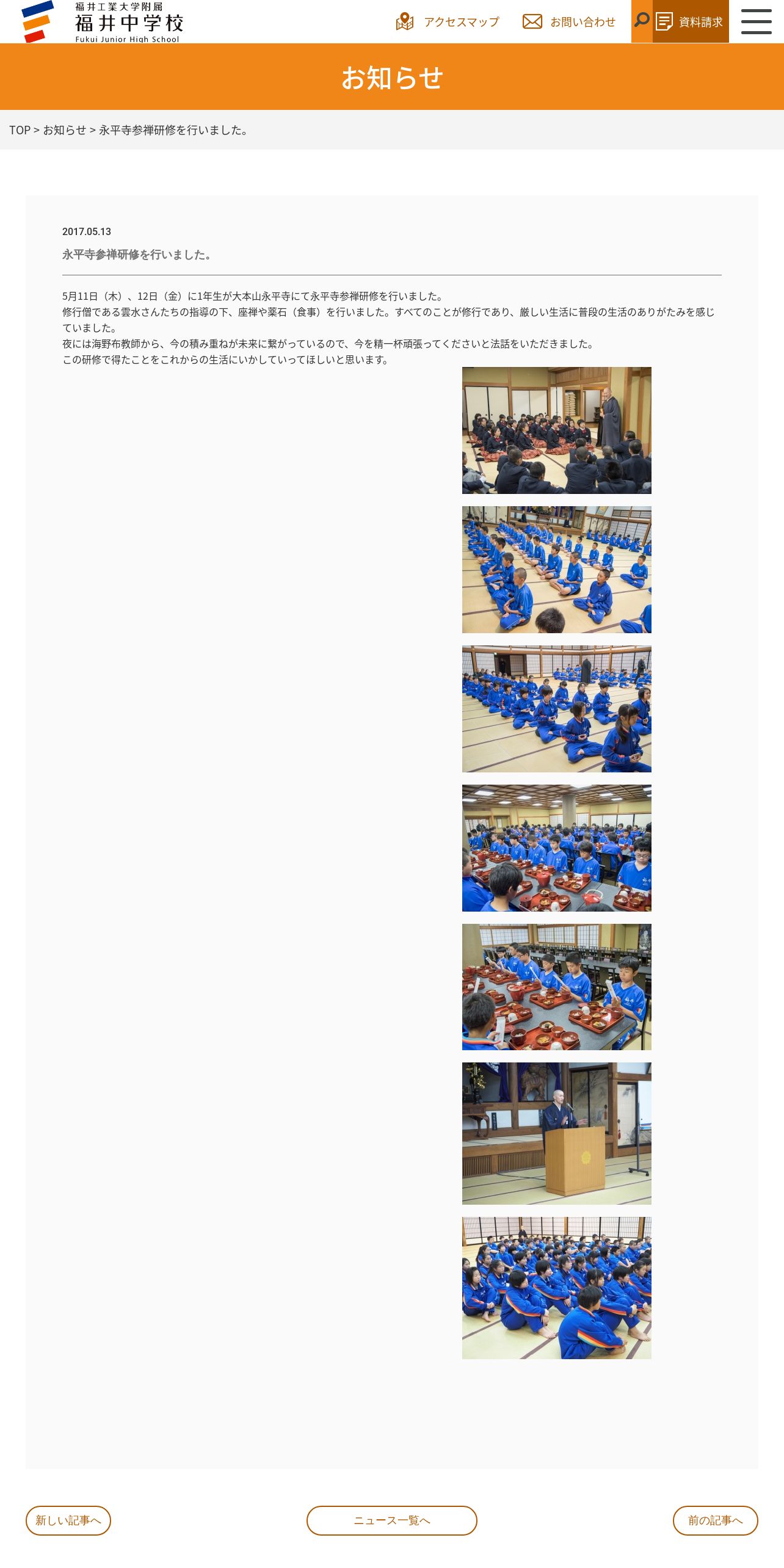
Task: Go to 前の記事へ previous article
Action: (716, 1520)
